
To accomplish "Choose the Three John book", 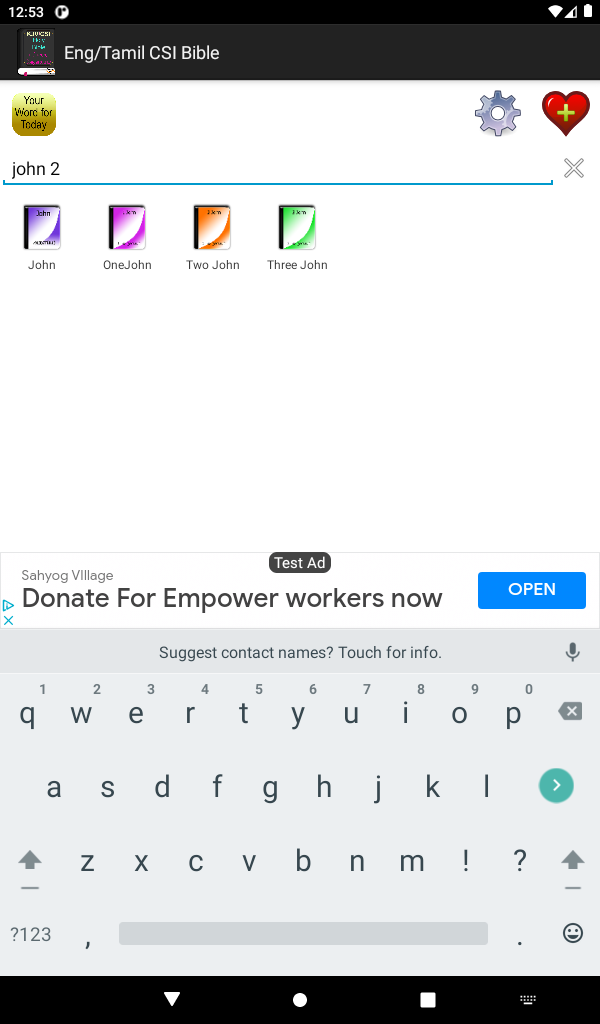I will coord(297,237).
